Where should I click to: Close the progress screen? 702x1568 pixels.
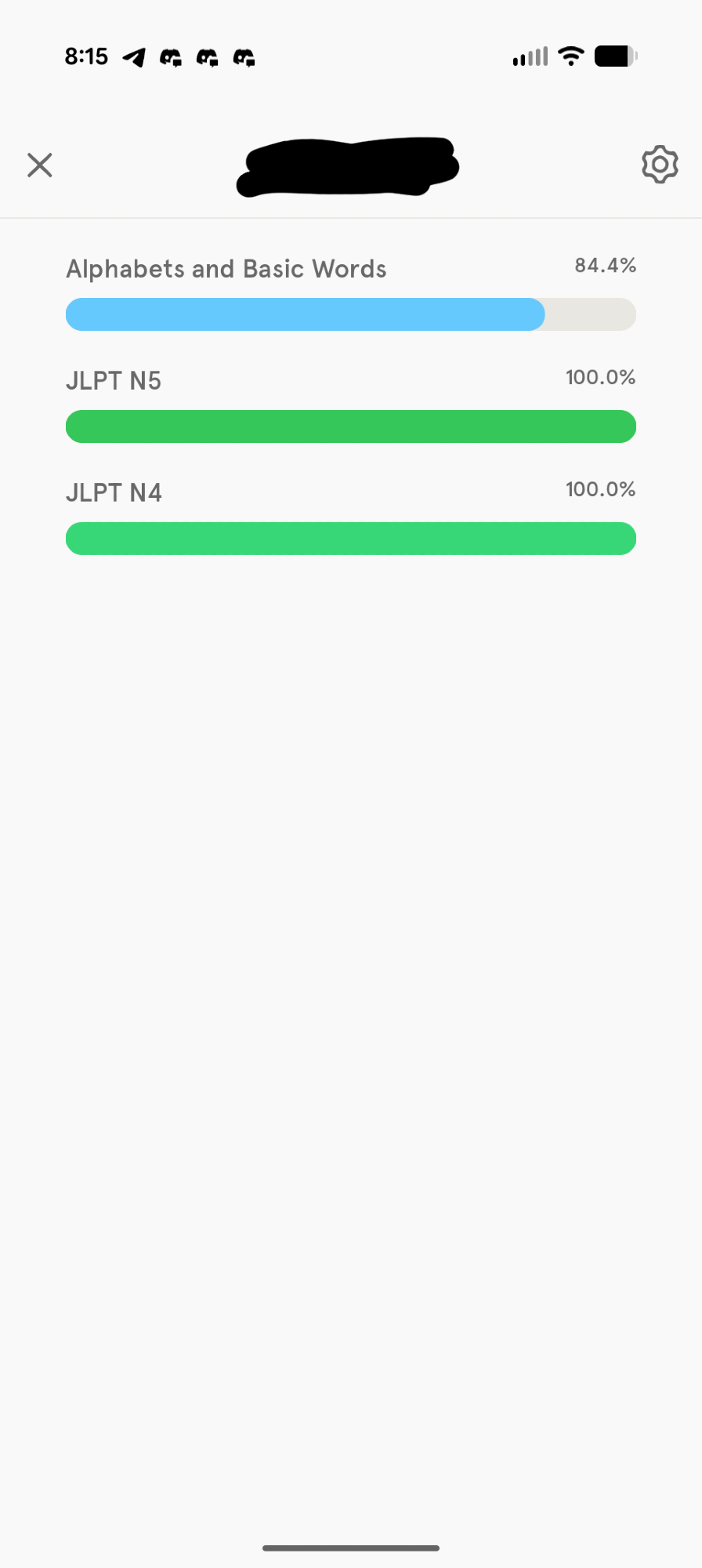pos(40,165)
